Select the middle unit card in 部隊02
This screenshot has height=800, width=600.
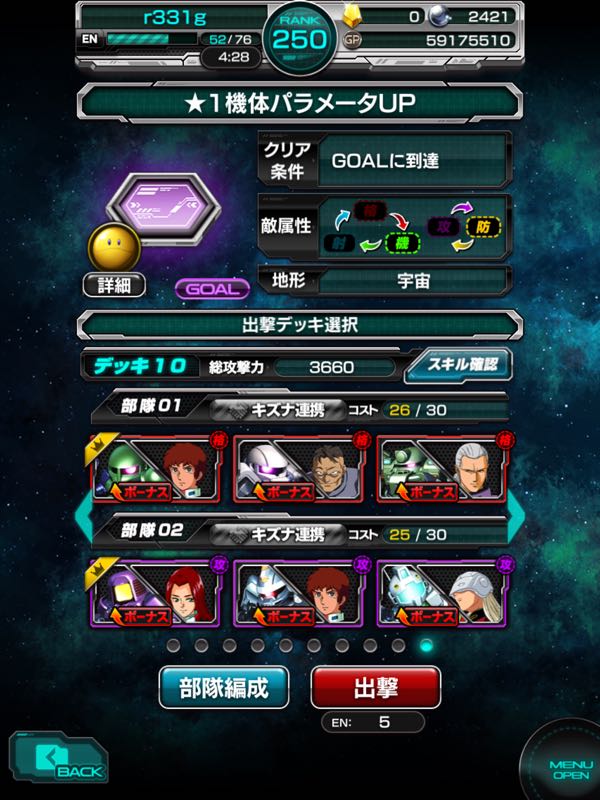click(299, 592)
